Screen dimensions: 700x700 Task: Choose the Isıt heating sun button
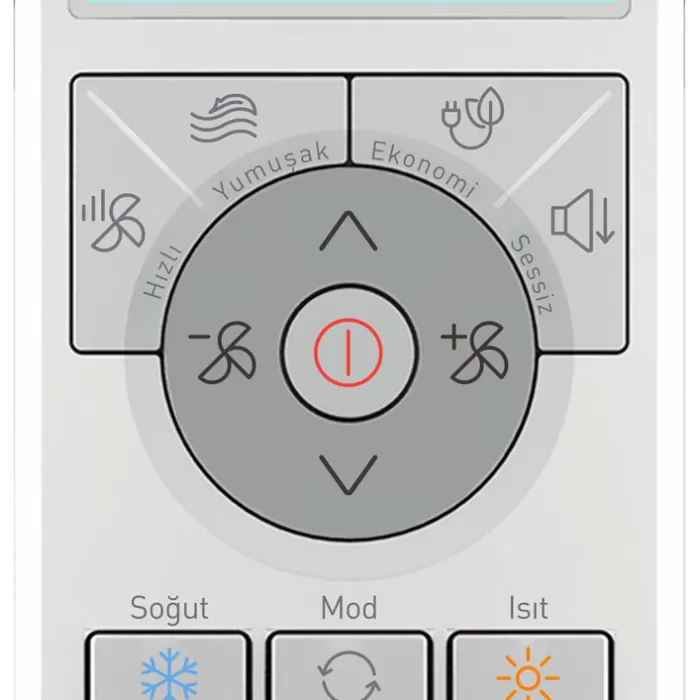(x=528, y=670)
